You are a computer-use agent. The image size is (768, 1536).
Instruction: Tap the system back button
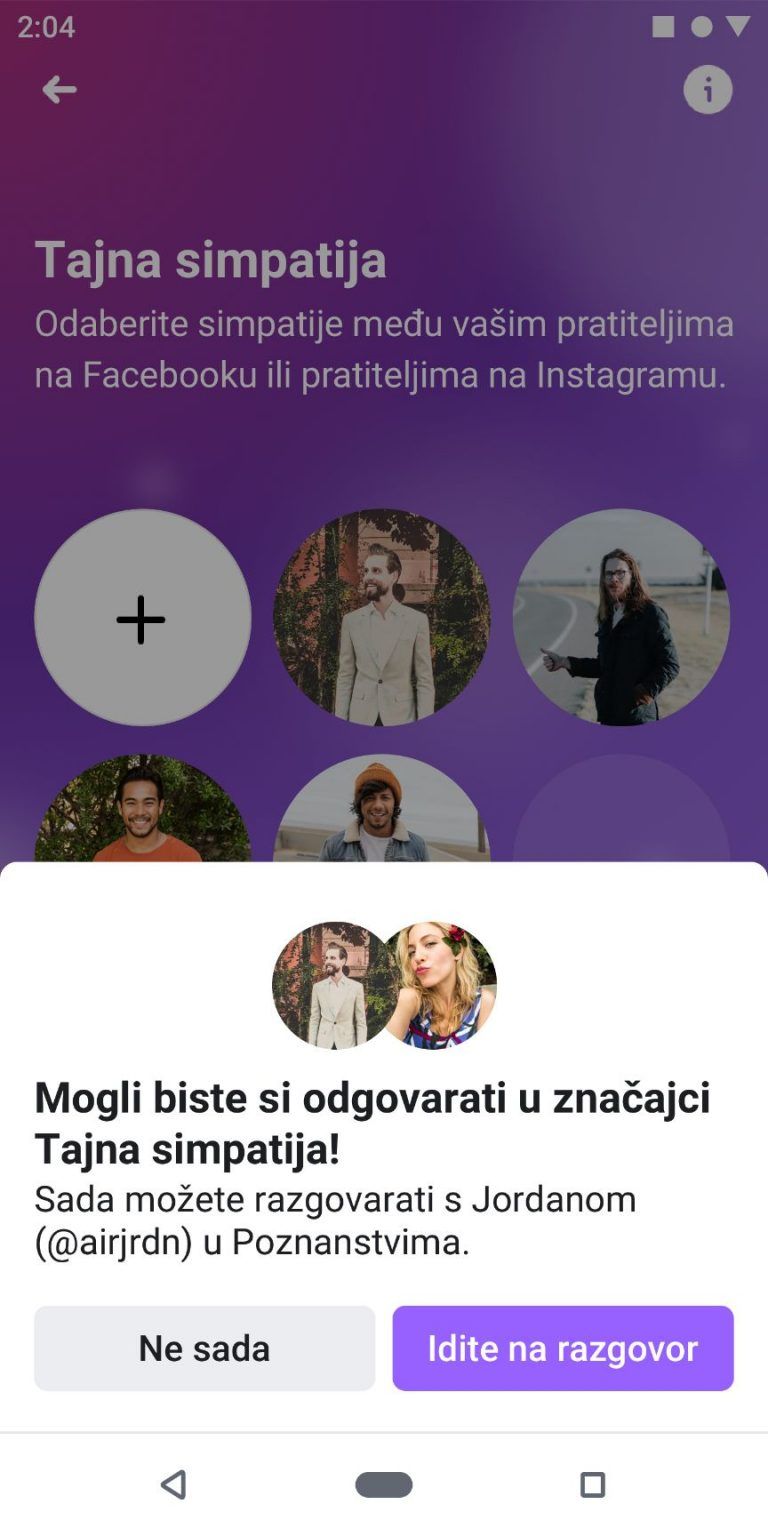pyautogui.click(x=174, y=1484)
